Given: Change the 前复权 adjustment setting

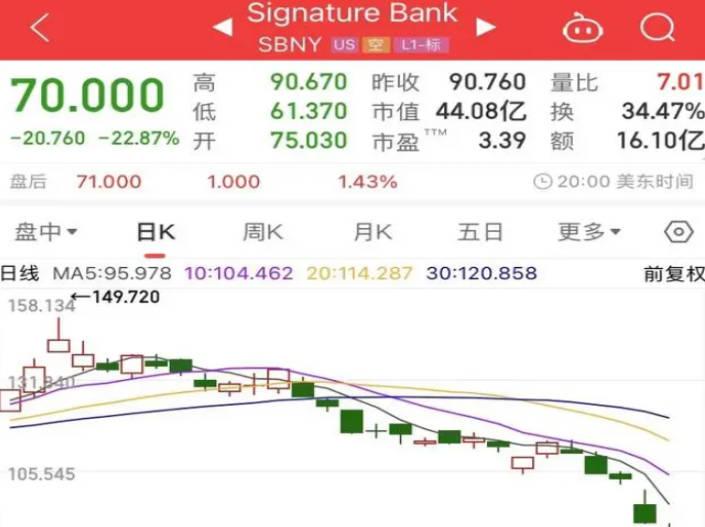Looking at the screenshot, I should [x=673, y=273].
